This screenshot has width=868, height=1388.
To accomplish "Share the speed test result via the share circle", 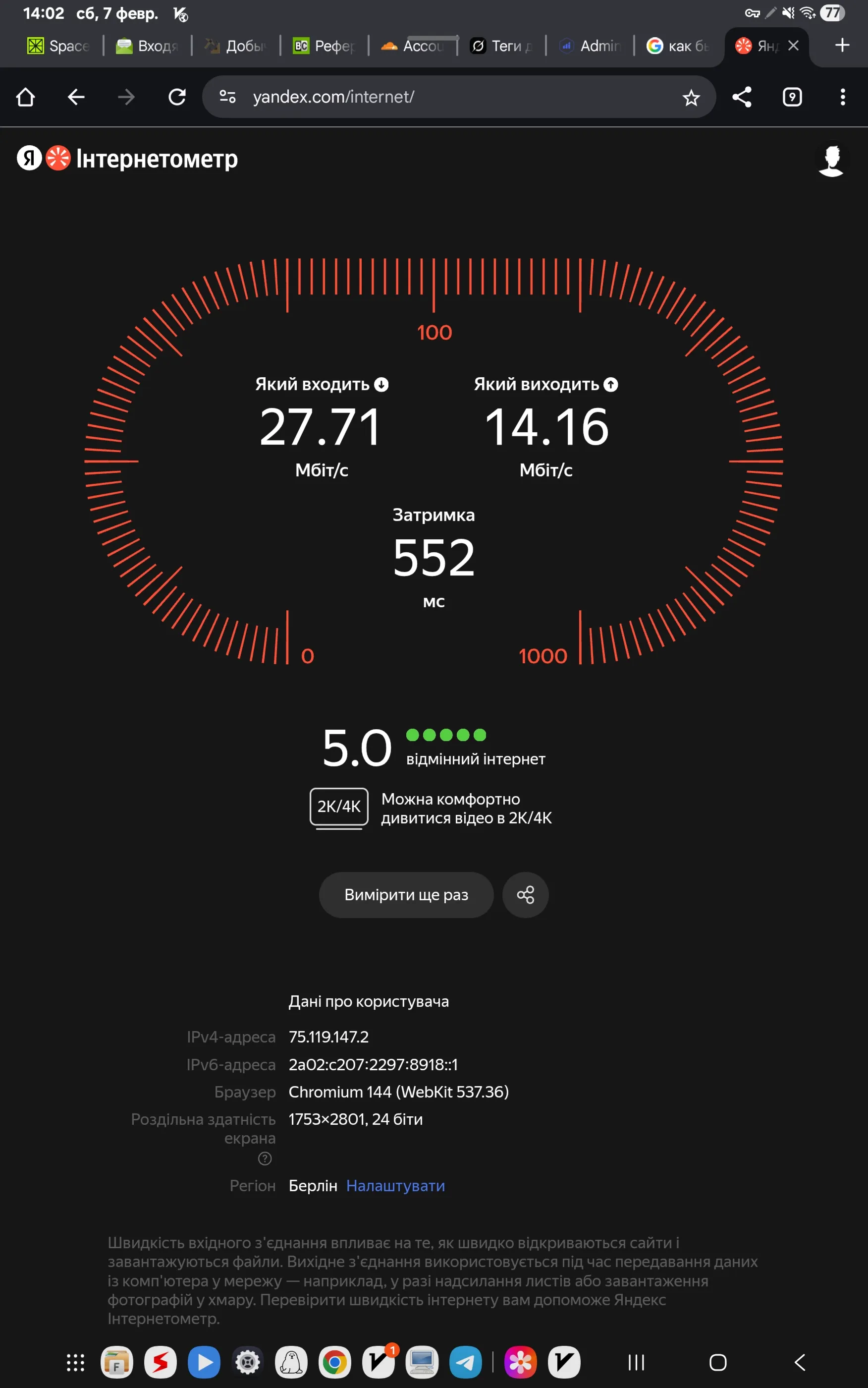I will click(x=525, y=895).
